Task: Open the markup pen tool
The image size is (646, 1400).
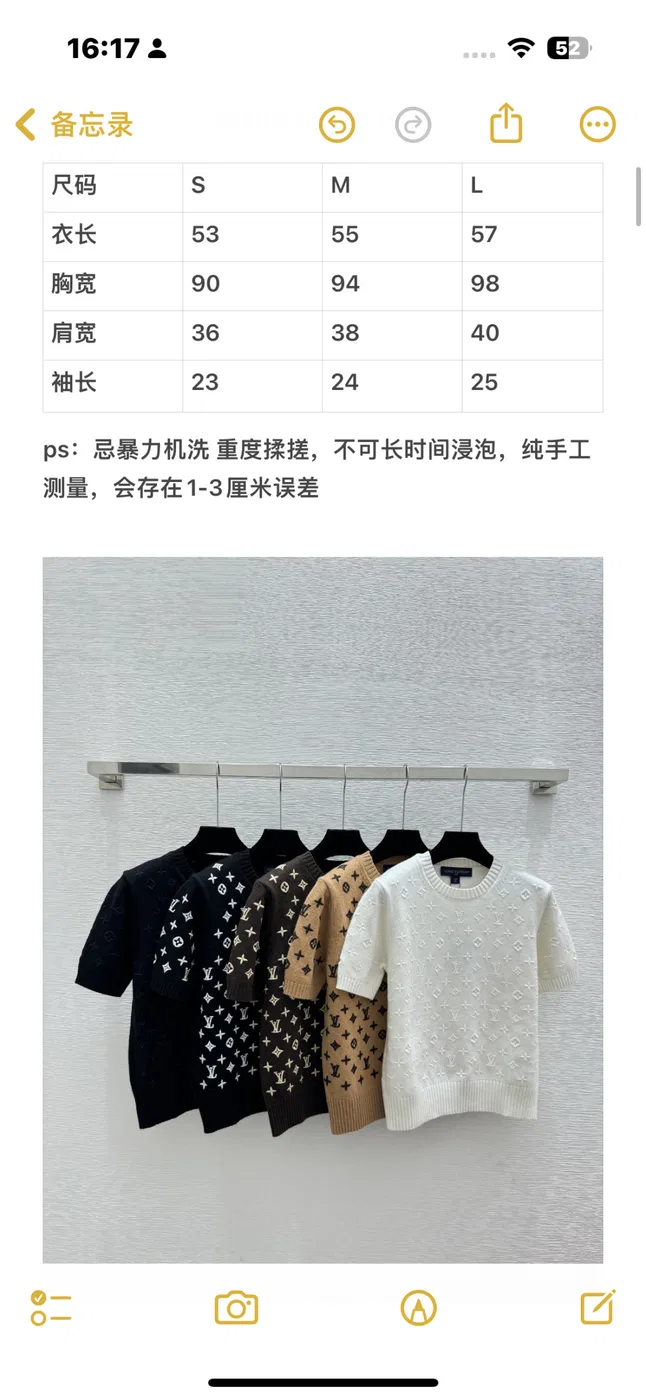Action: [x=418, y=1308]
